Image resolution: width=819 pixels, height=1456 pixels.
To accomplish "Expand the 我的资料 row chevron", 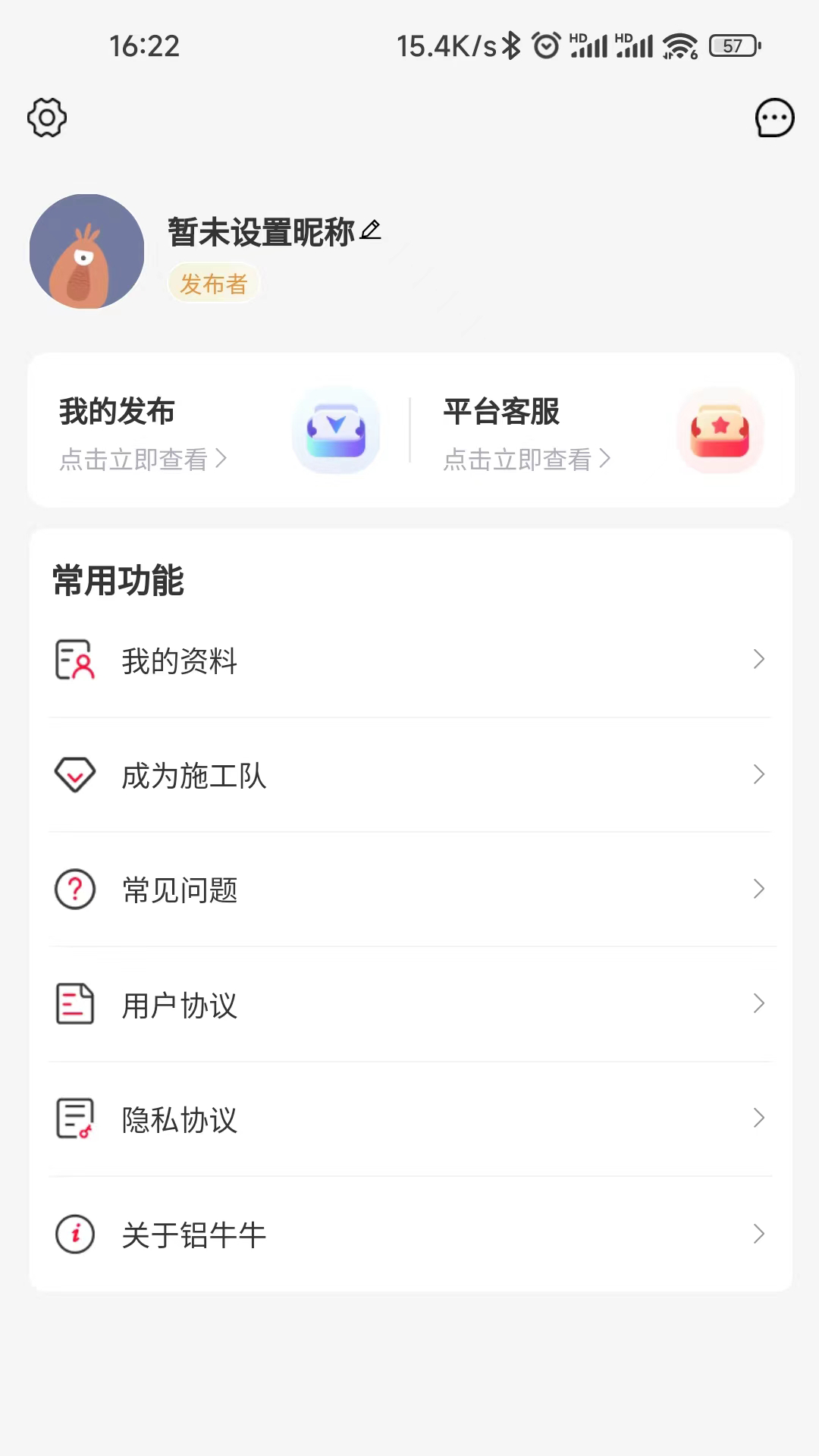I will (759, 661).
